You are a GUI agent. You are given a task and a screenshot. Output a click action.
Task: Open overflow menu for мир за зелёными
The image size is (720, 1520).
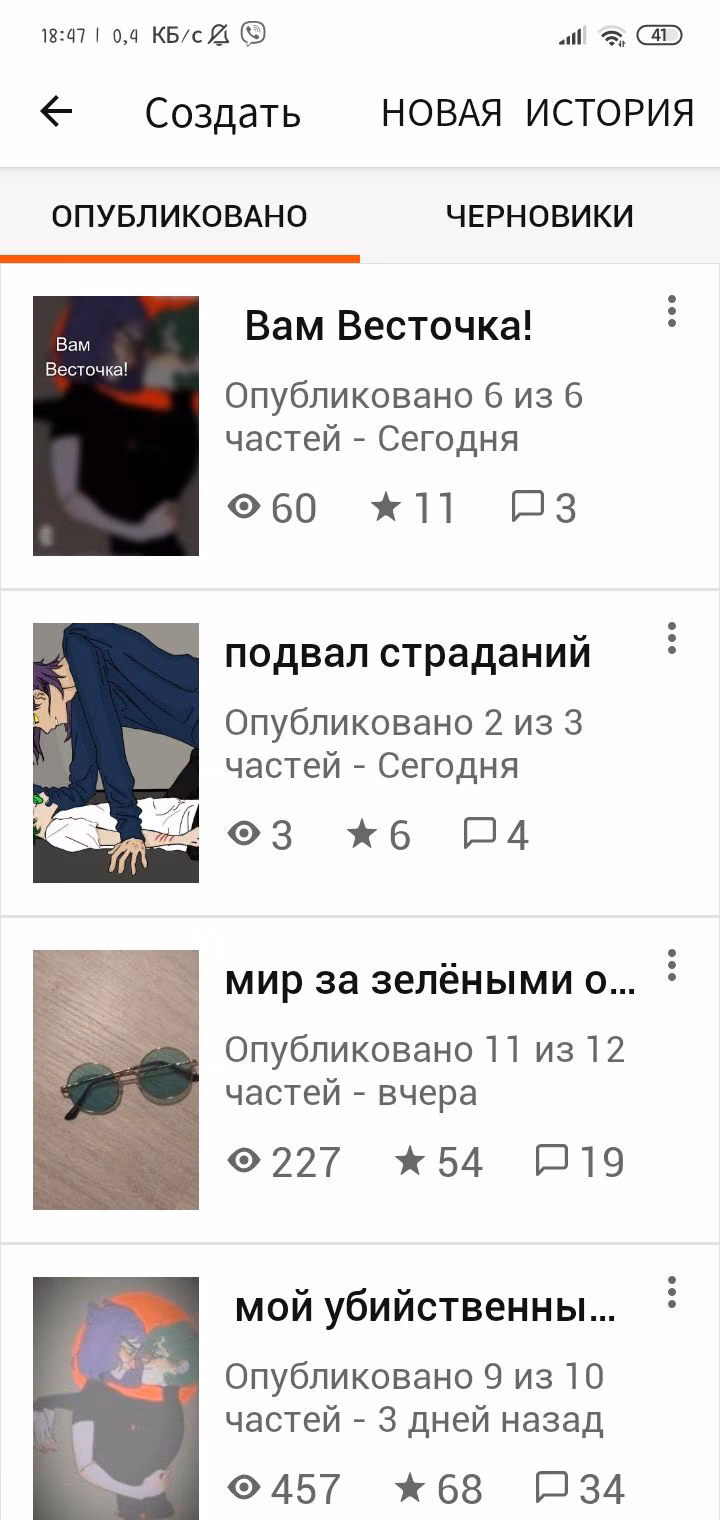[672, 965]
